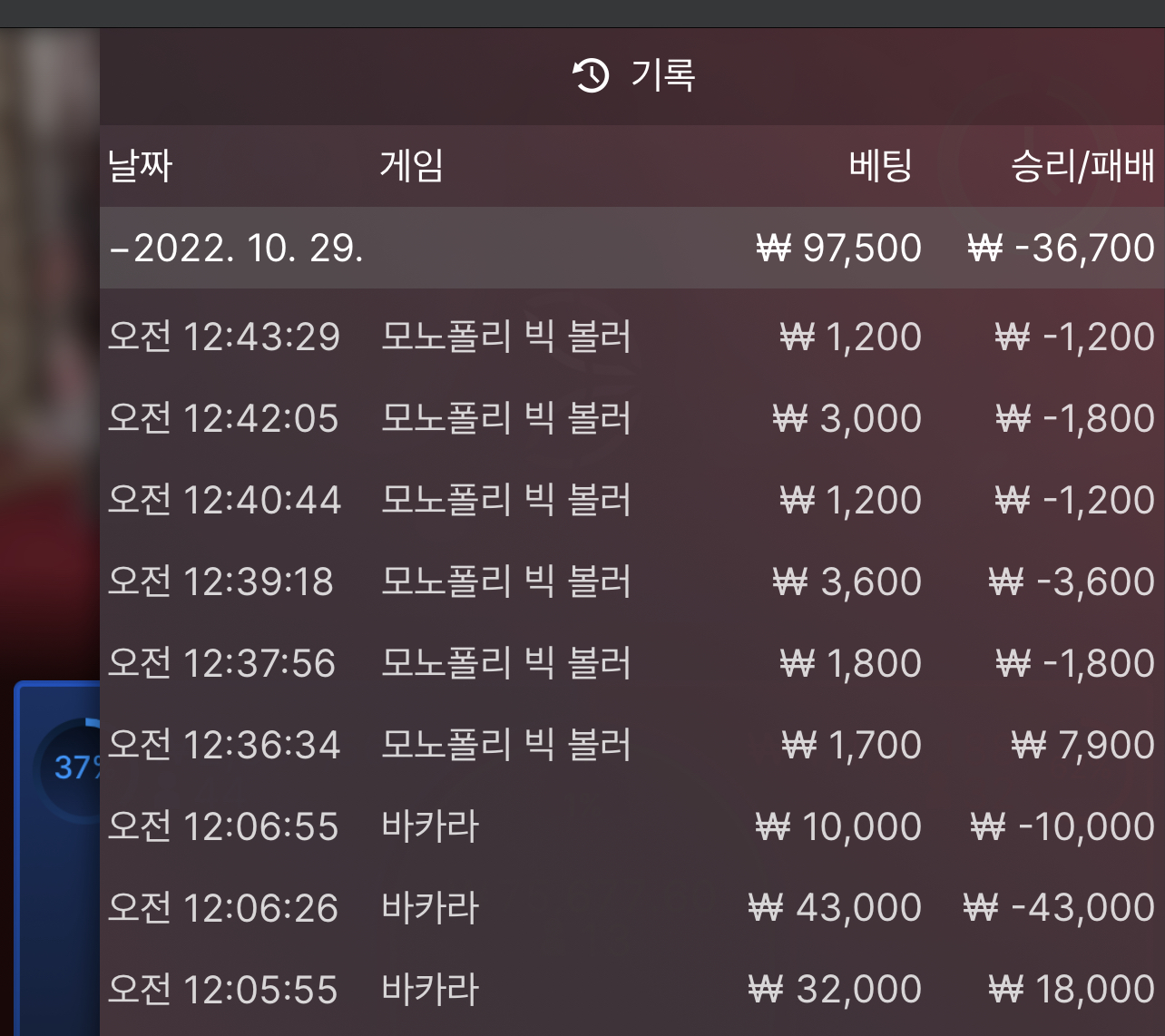
Task: Open the 12:06:55 바카라 record
Action: tap(631, 826)
